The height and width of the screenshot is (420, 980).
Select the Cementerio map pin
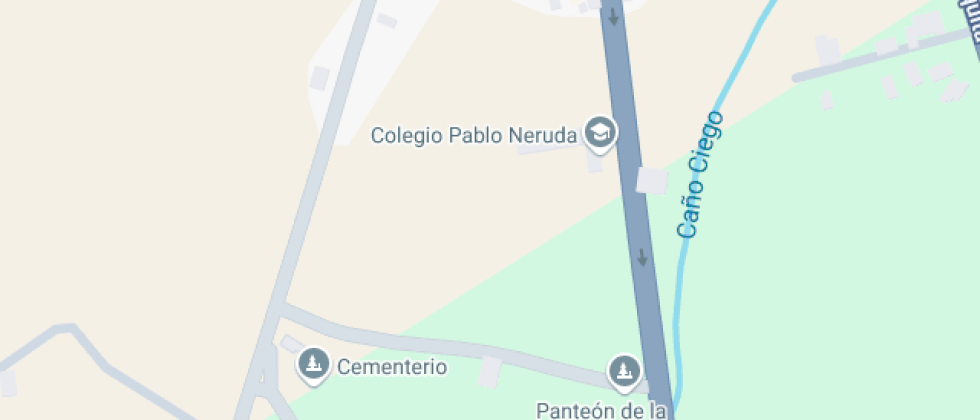coord(314,365)
